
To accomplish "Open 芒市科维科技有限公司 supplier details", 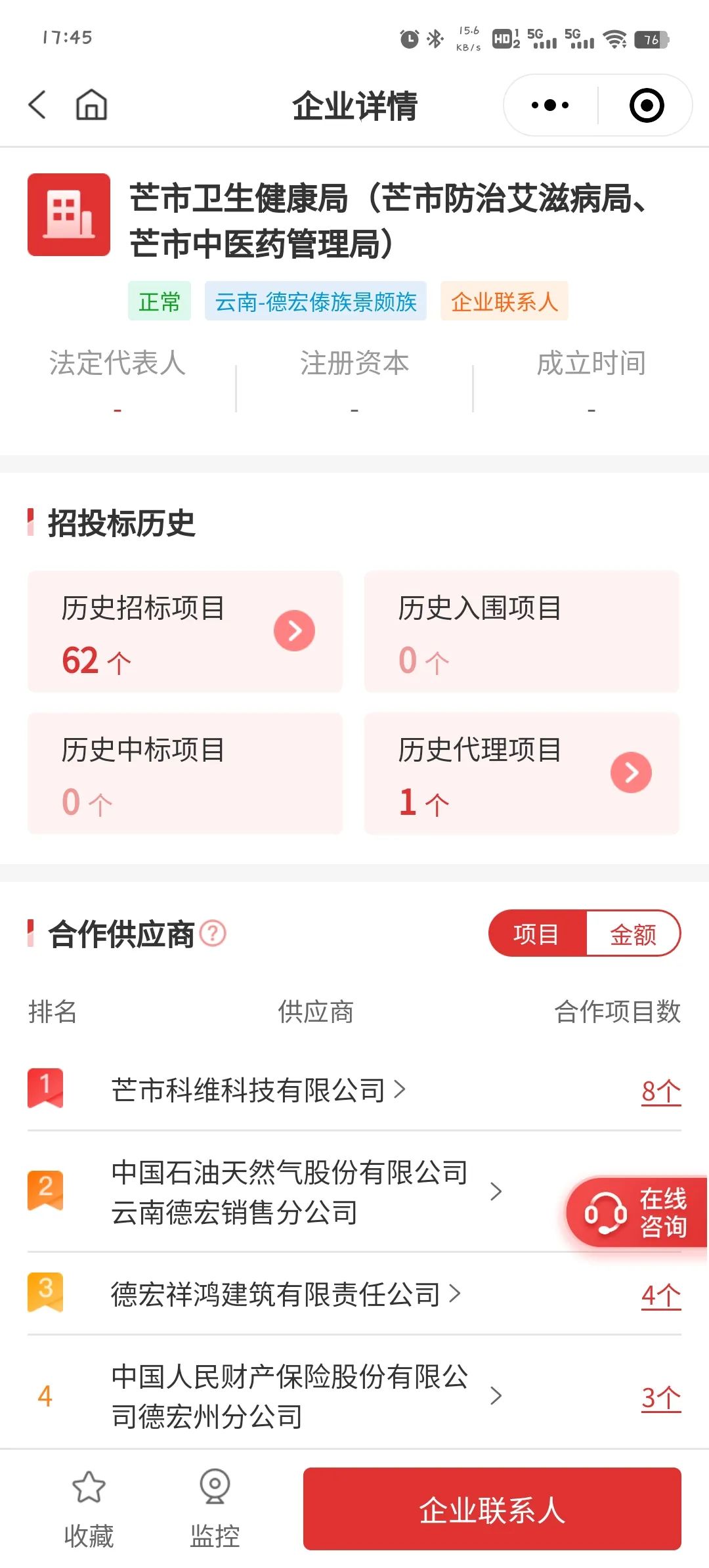I will (259, 1090).
